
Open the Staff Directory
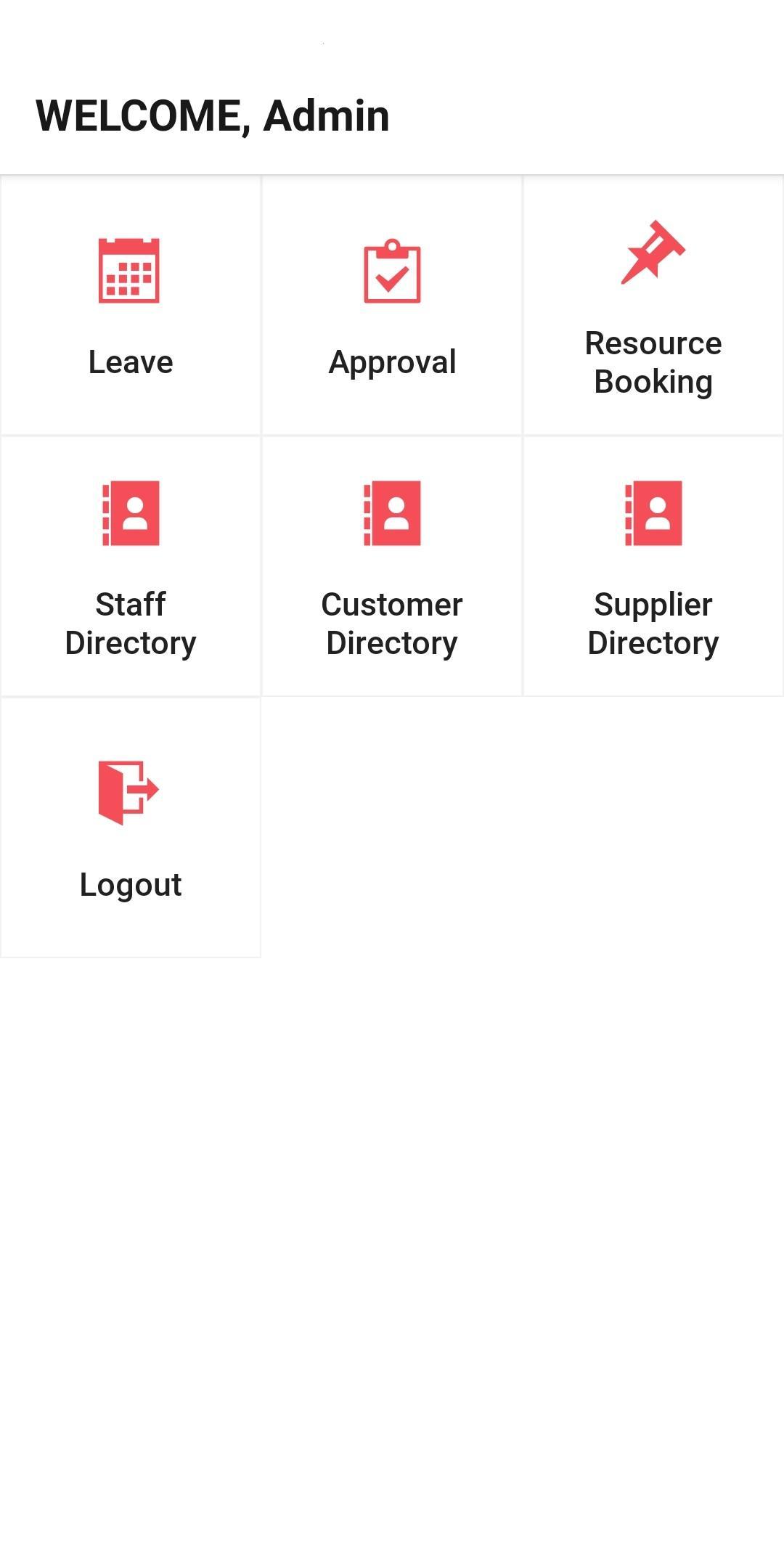[131, 567]
